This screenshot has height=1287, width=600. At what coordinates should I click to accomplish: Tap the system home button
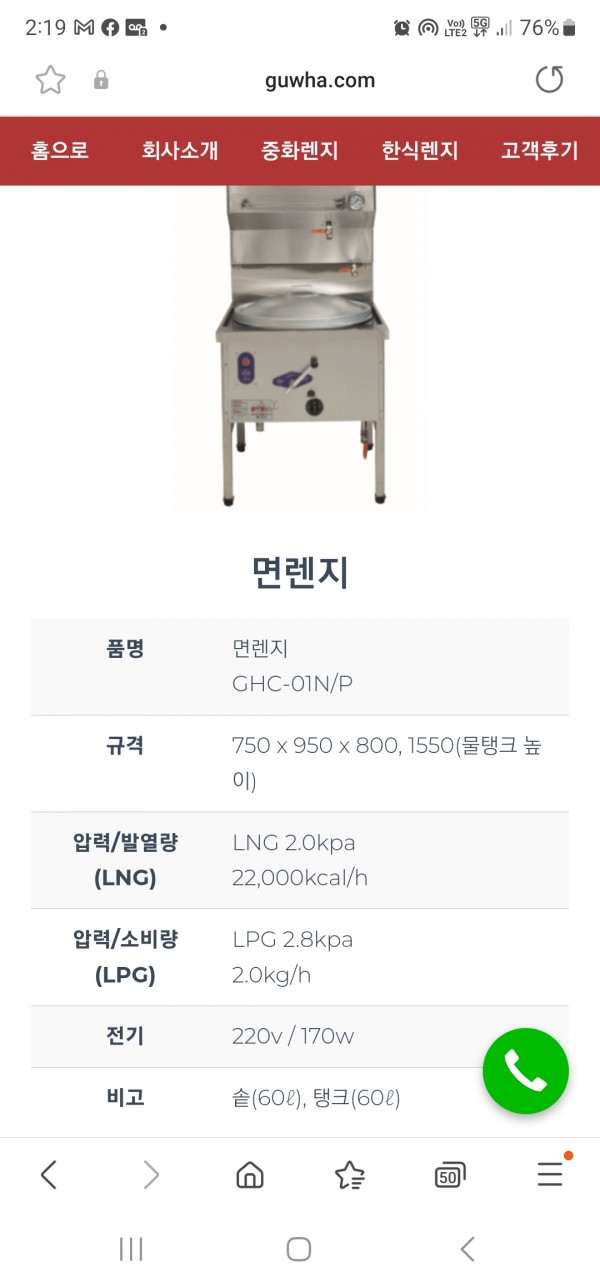pos(299,1248)
